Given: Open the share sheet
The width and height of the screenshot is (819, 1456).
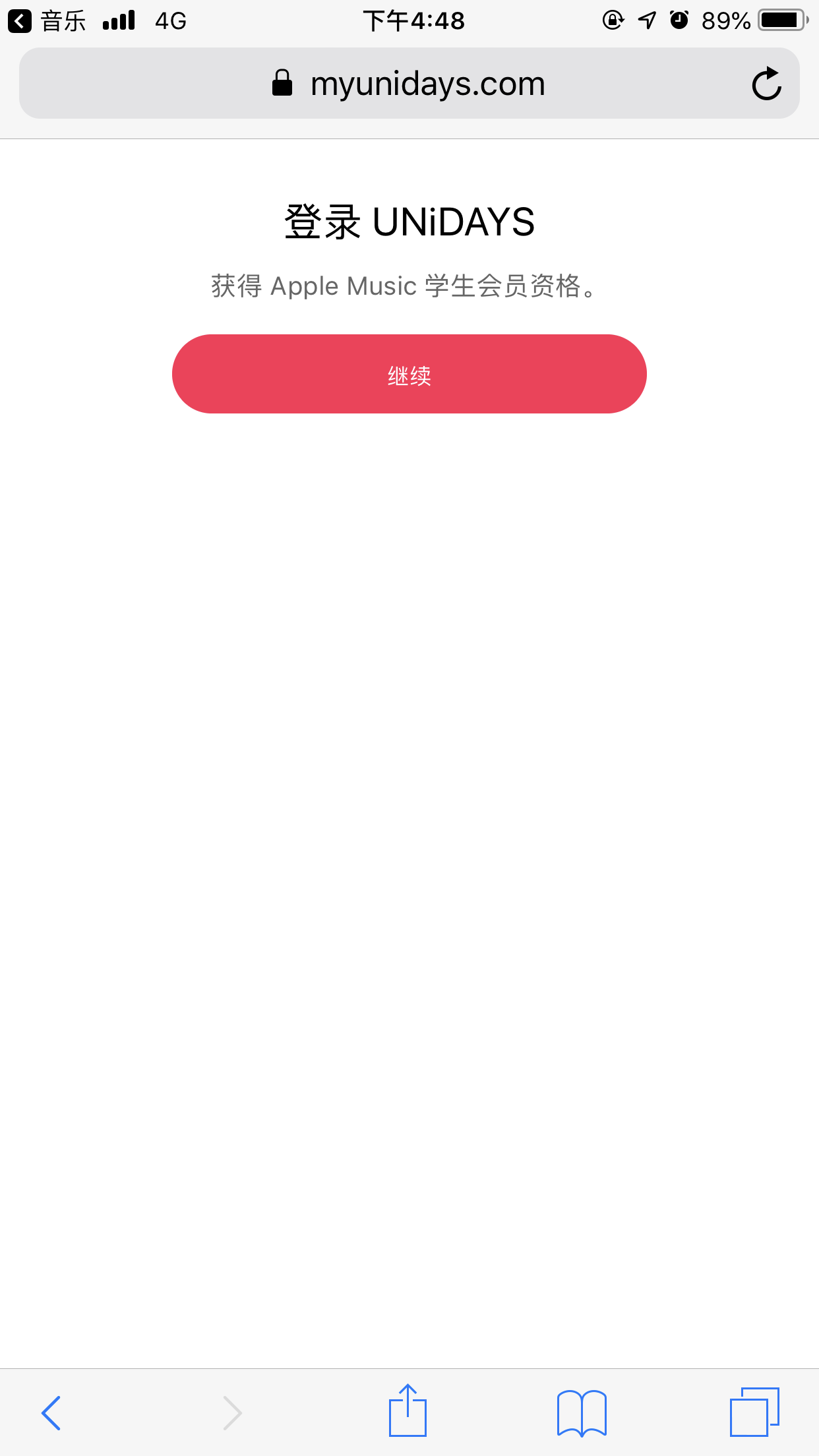Looking at the screenshot, I should 408,1411.
